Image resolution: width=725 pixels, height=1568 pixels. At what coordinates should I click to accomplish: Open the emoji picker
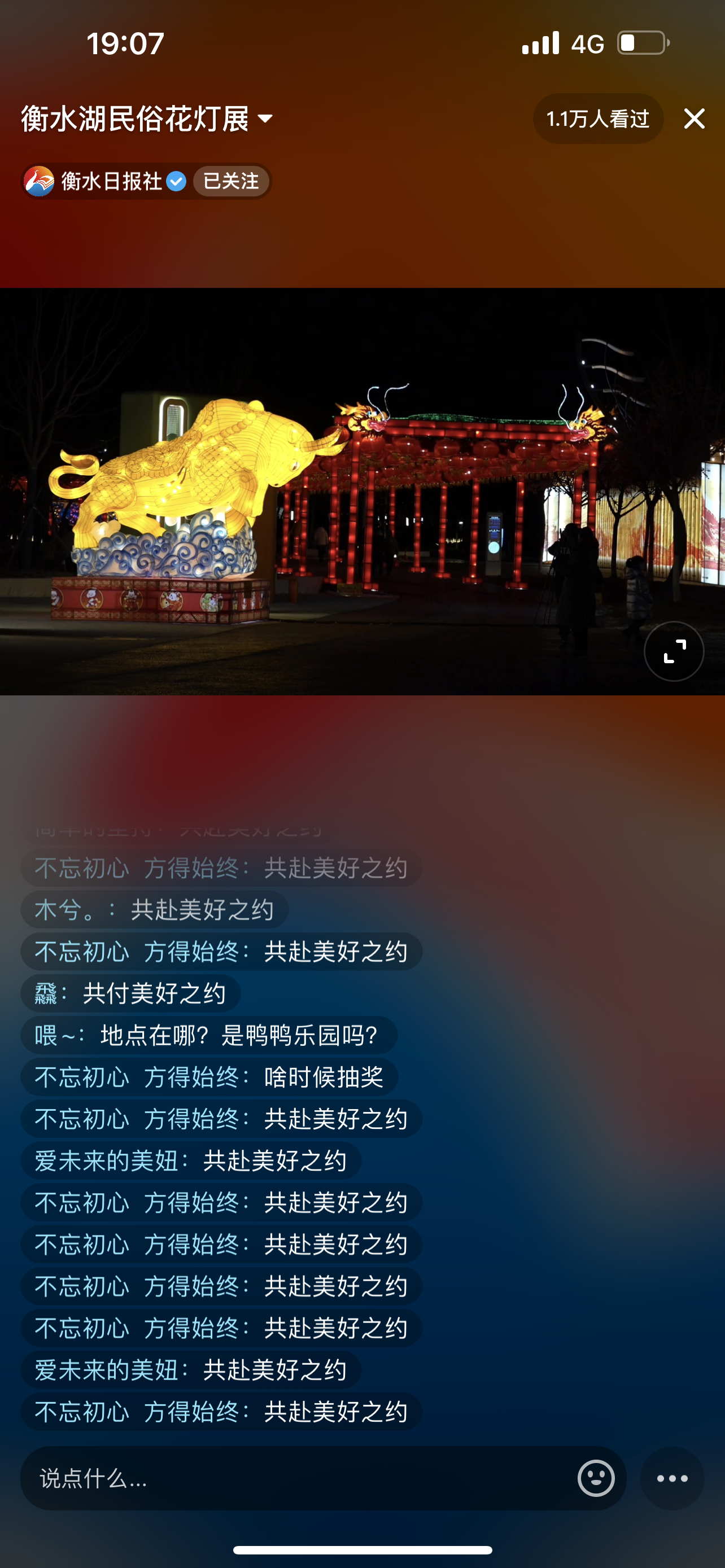point(595,1478)
